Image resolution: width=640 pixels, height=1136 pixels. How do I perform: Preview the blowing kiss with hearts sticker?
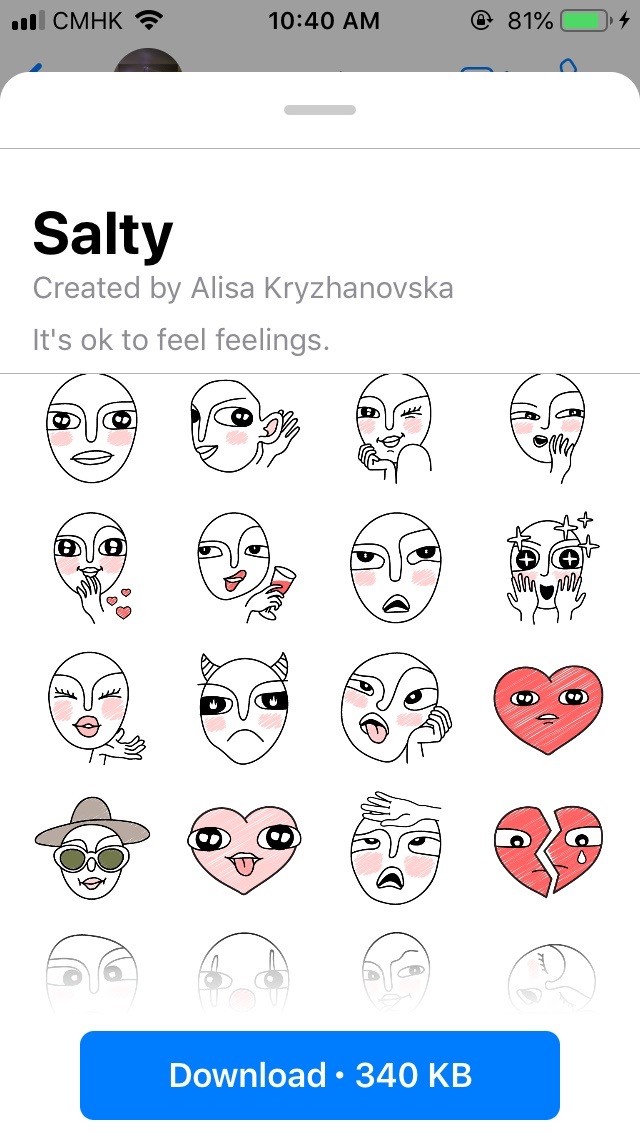[x=92, y=567]
